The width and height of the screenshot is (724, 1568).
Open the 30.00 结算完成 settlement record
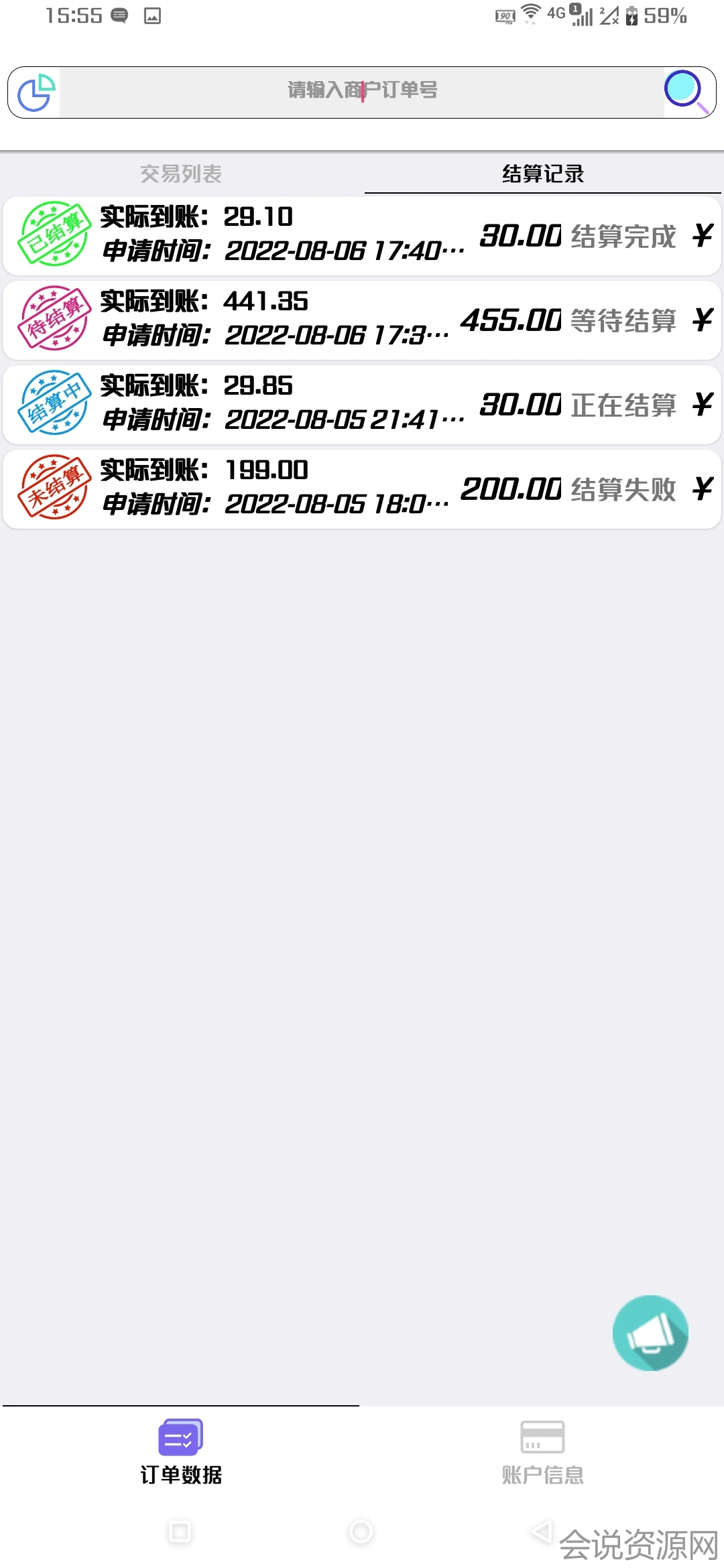362,235
